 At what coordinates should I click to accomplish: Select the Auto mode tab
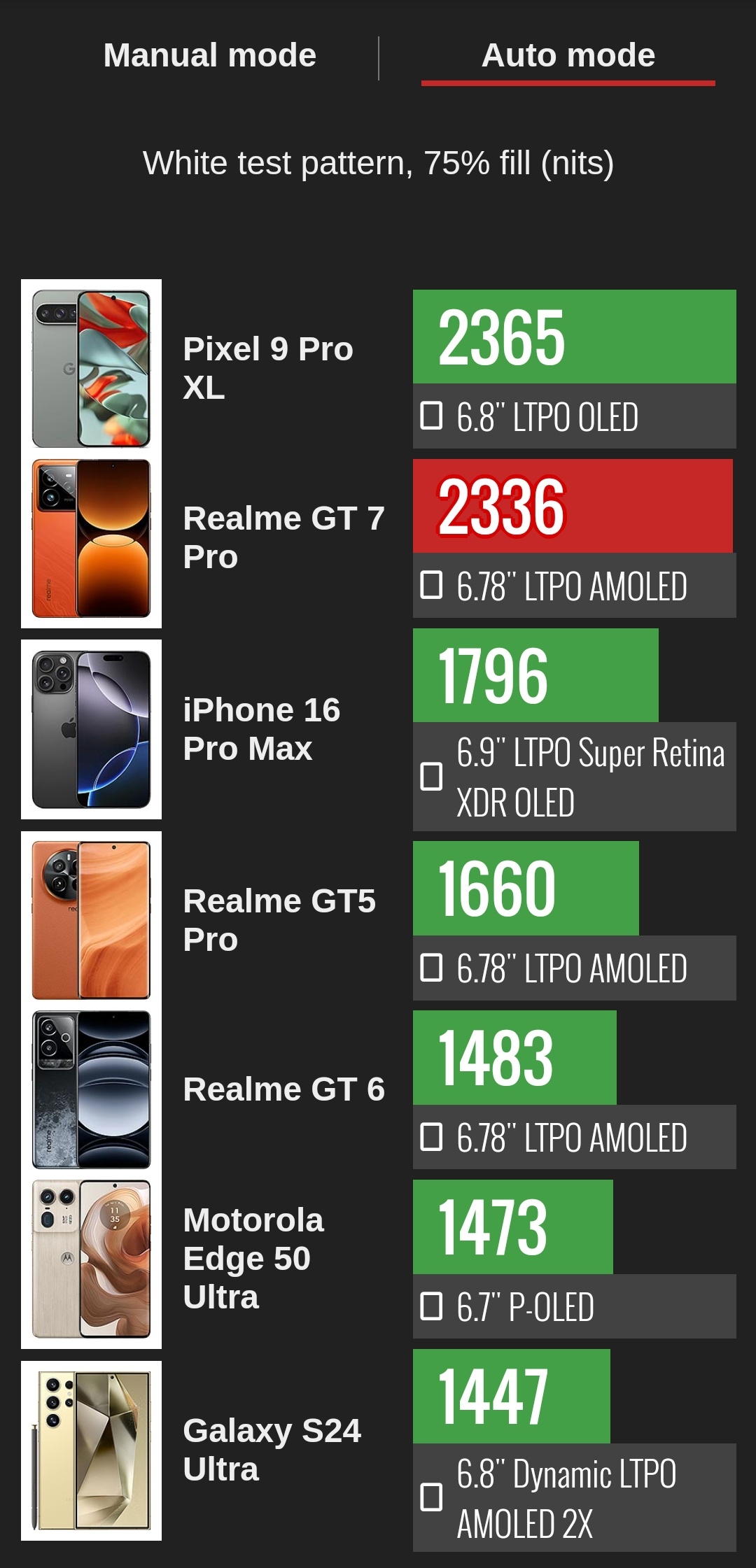click(568, 55)
